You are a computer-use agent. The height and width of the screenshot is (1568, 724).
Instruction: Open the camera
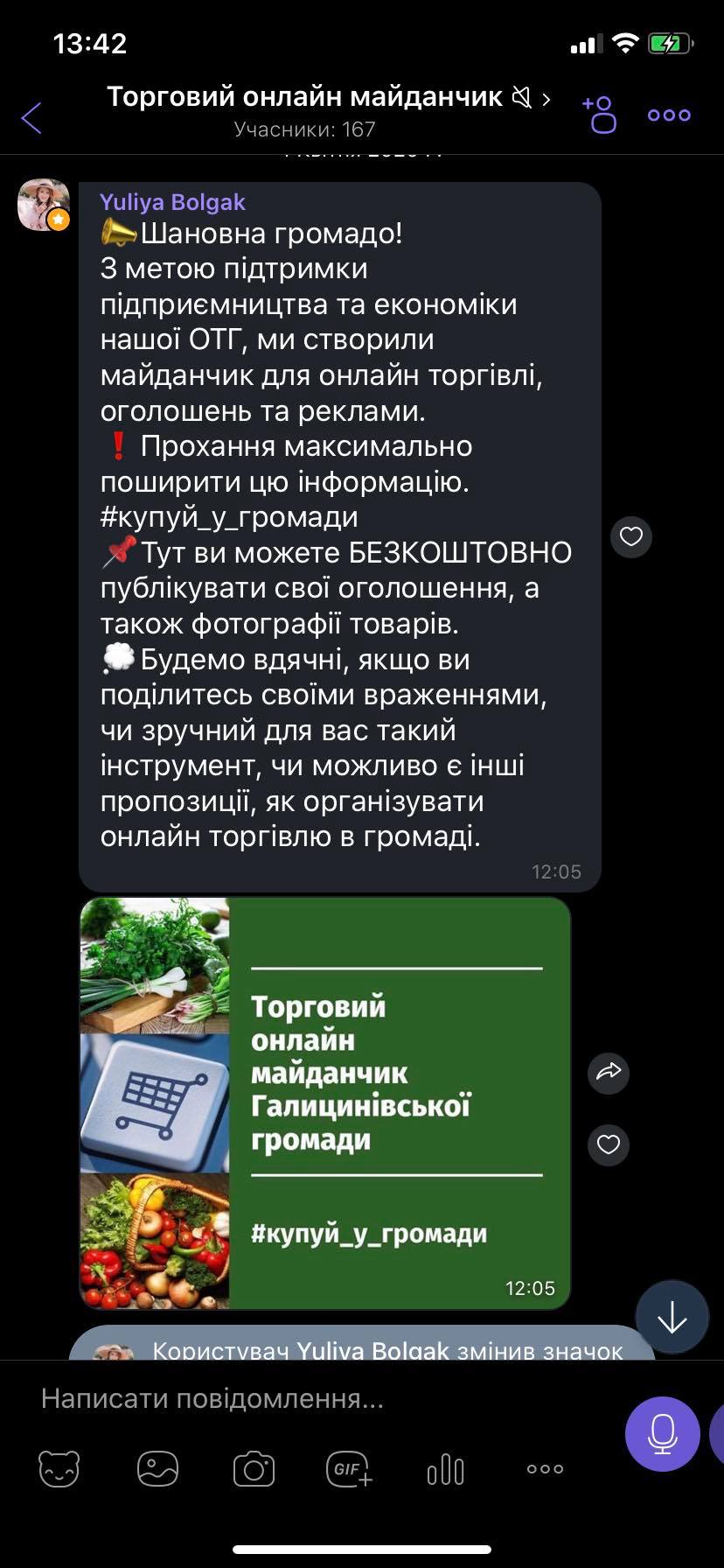pyautogui.click(x=254, y=1469)
